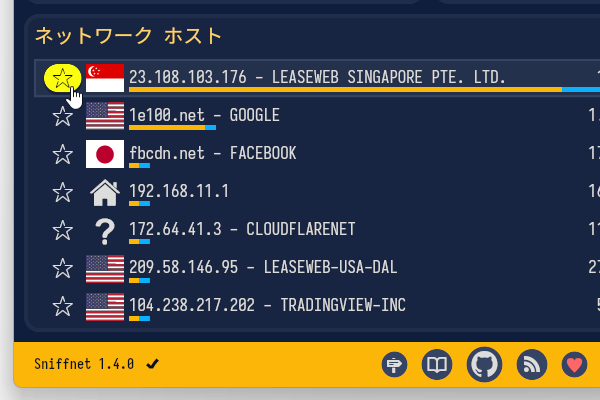Screen dimensions: 600x400
Task: Star the 192.168.11.1 local host
Action: pyautogui.click(x=62, y=192)
